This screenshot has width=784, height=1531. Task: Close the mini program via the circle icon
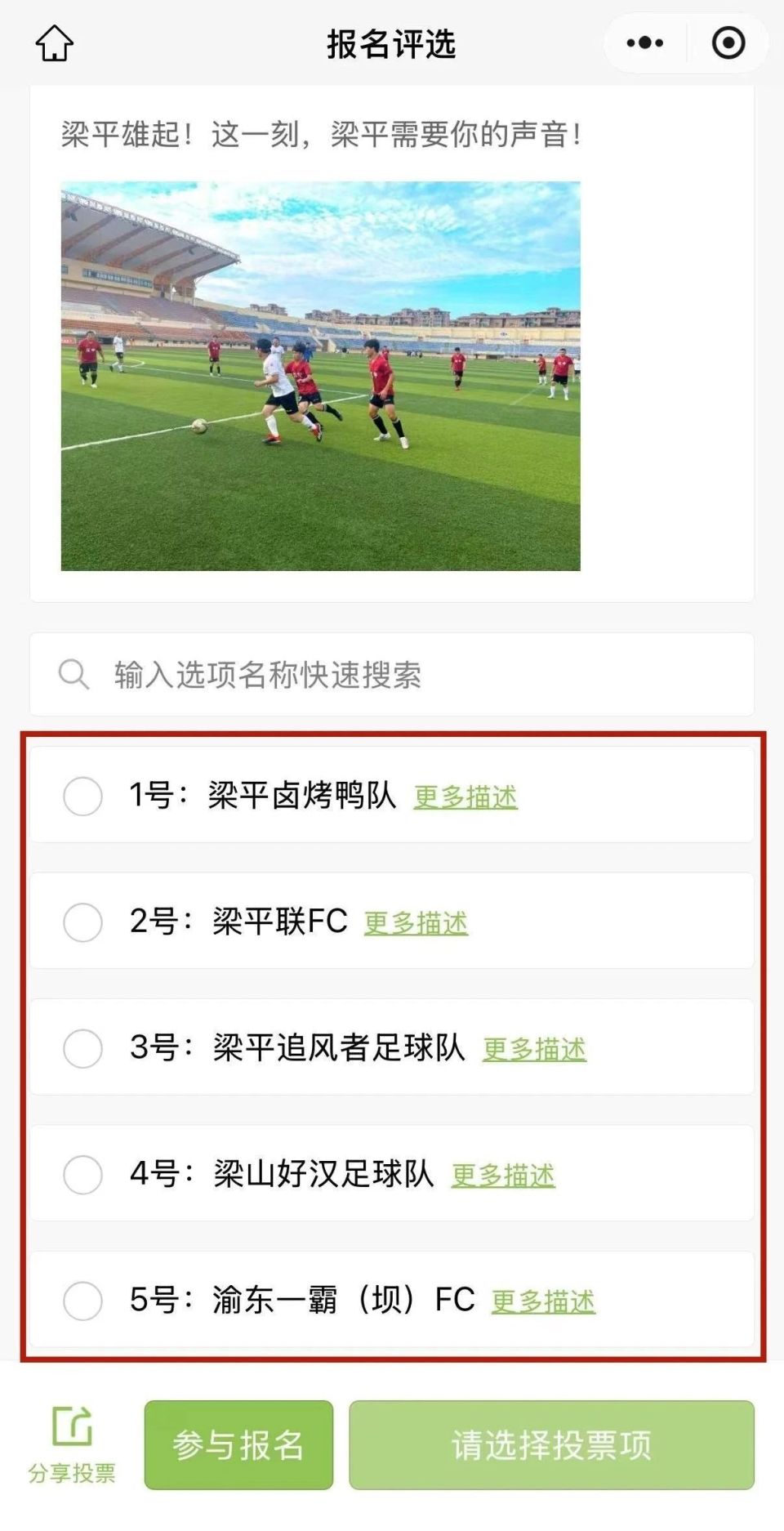pos(728,43)
